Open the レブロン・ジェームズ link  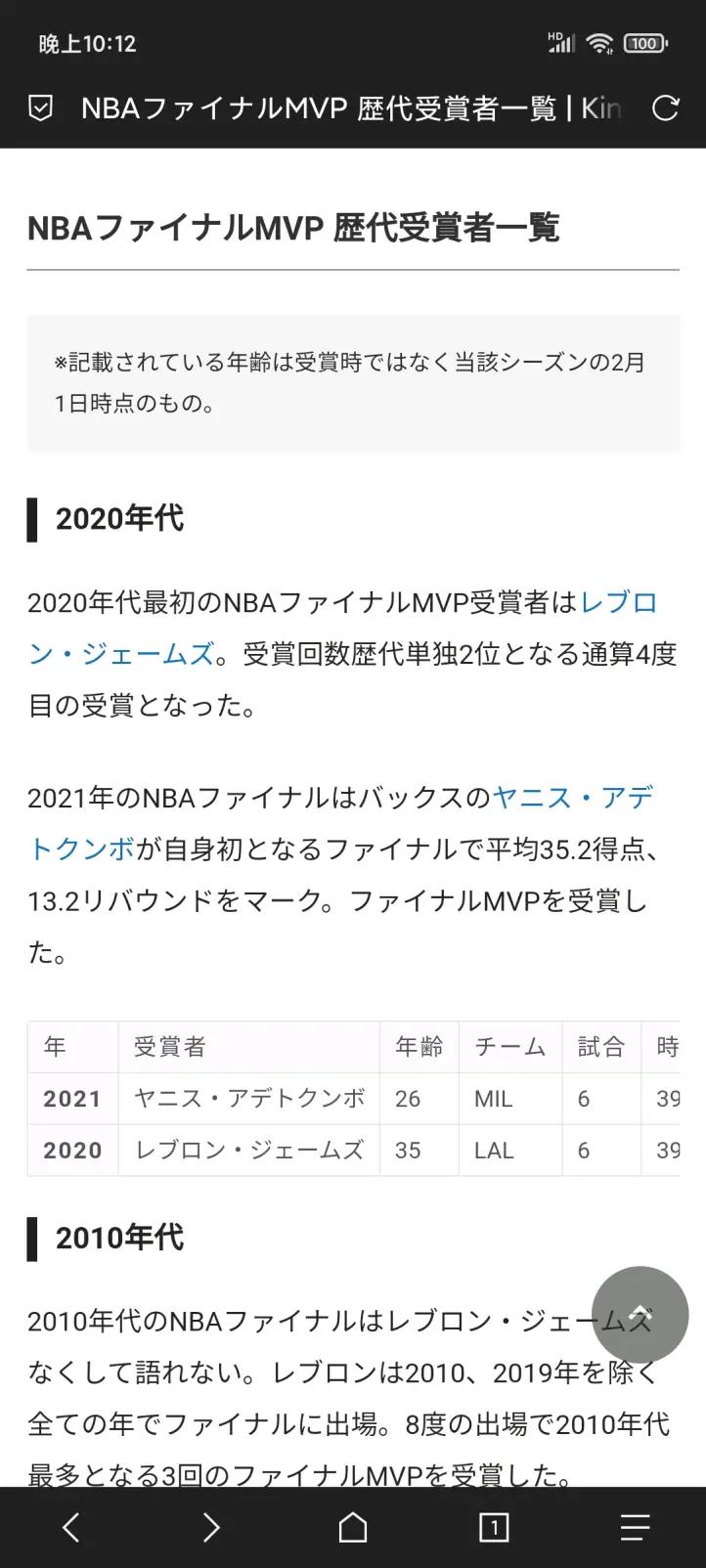tap(618, 603)
